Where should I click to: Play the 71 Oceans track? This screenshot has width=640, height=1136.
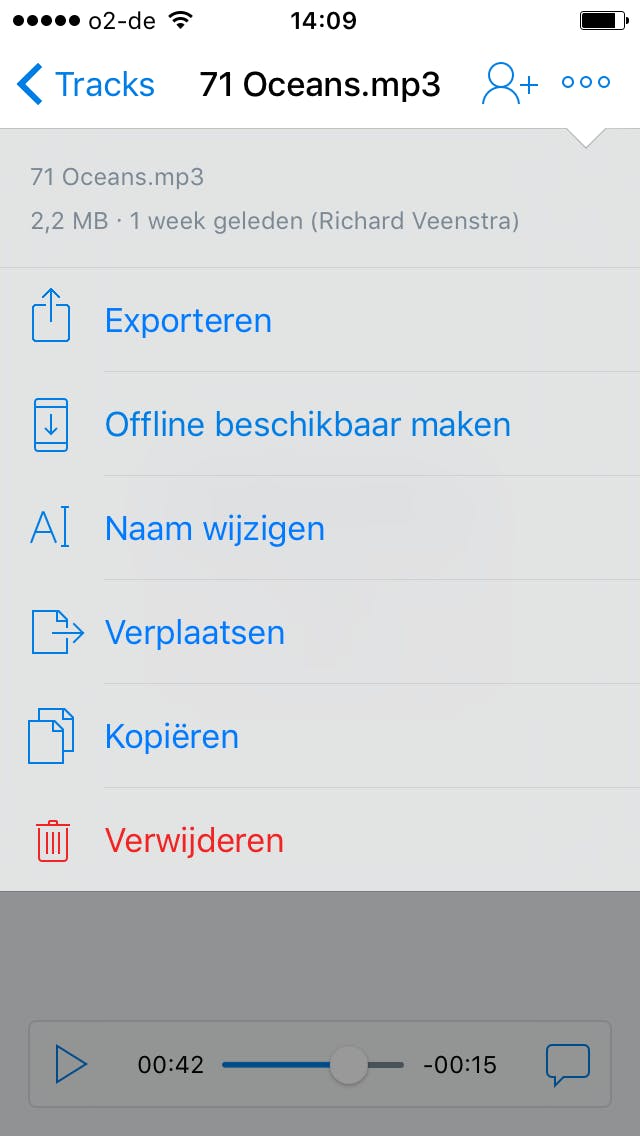[71, 1064]
